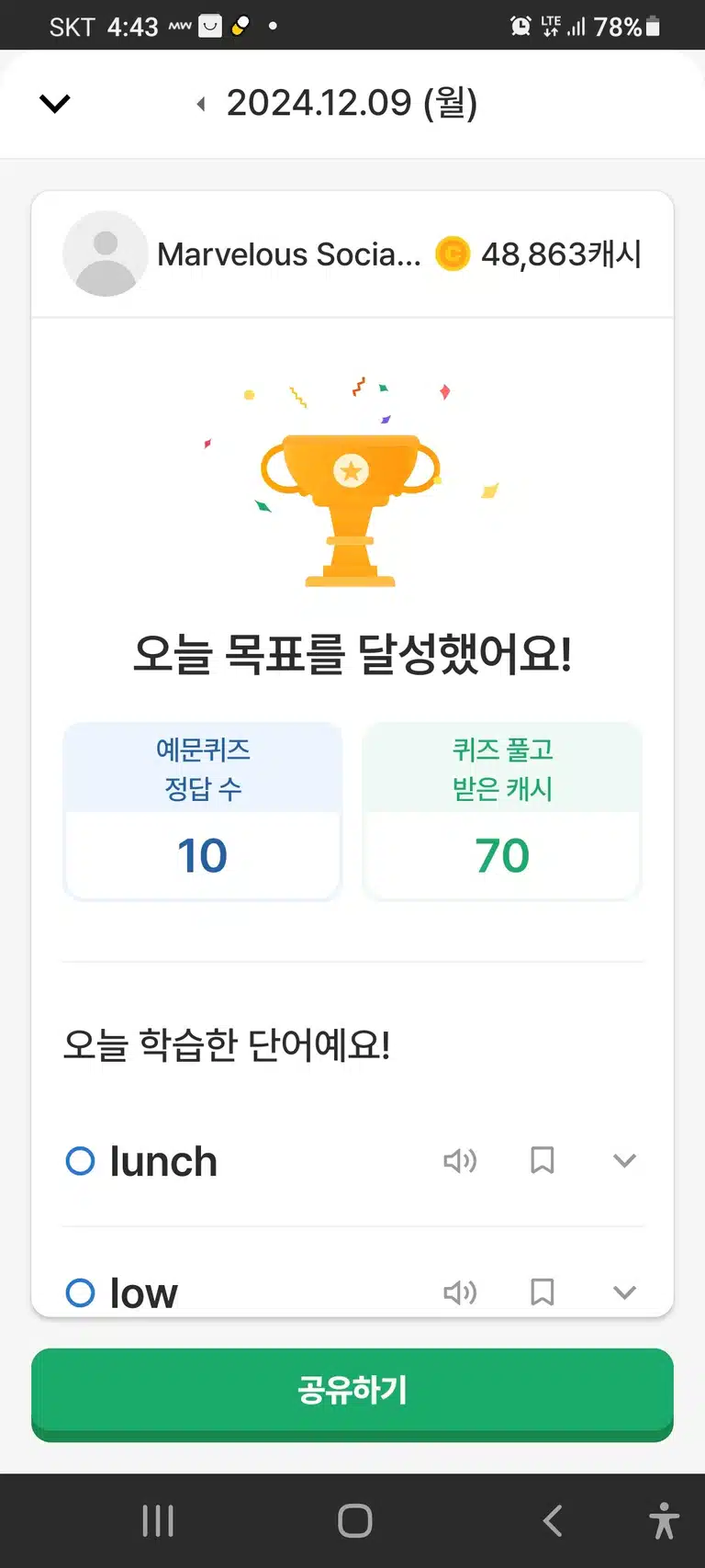
Task: Play pronunciation audio for low
Action: [x=460, y=1292]
